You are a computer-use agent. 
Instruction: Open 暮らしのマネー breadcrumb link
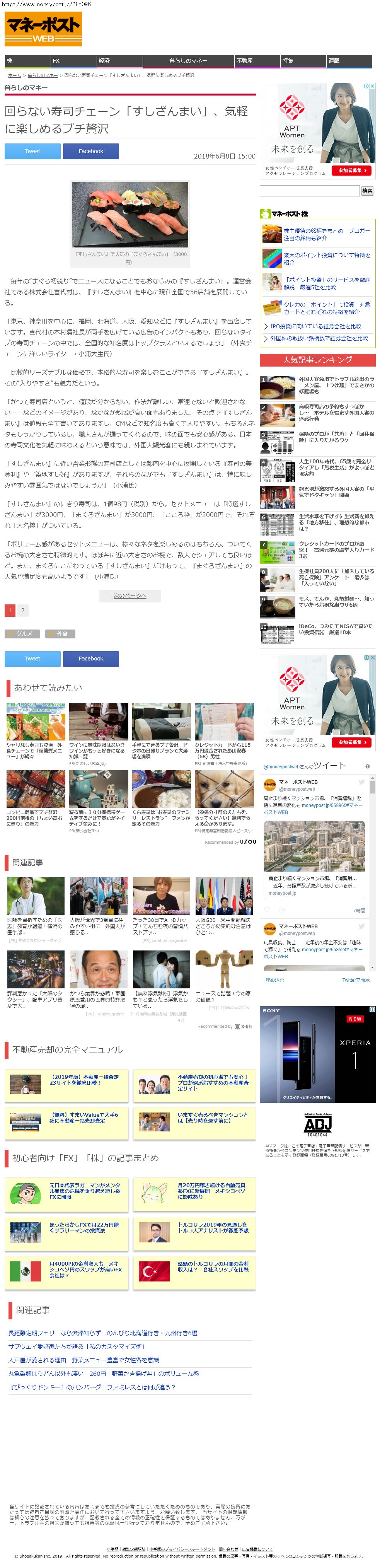coord(43,75)
